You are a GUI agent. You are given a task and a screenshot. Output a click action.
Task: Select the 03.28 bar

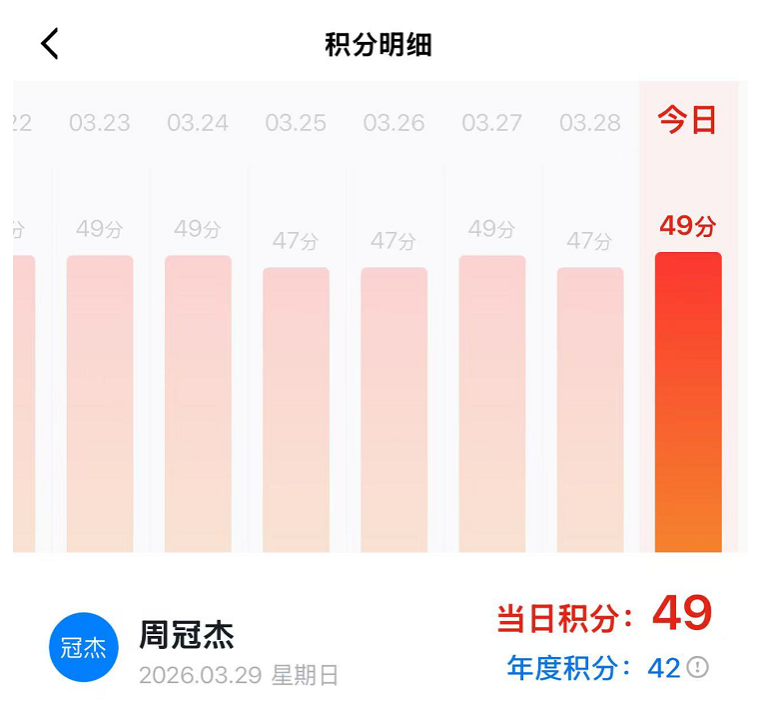[x=590, y=409]
